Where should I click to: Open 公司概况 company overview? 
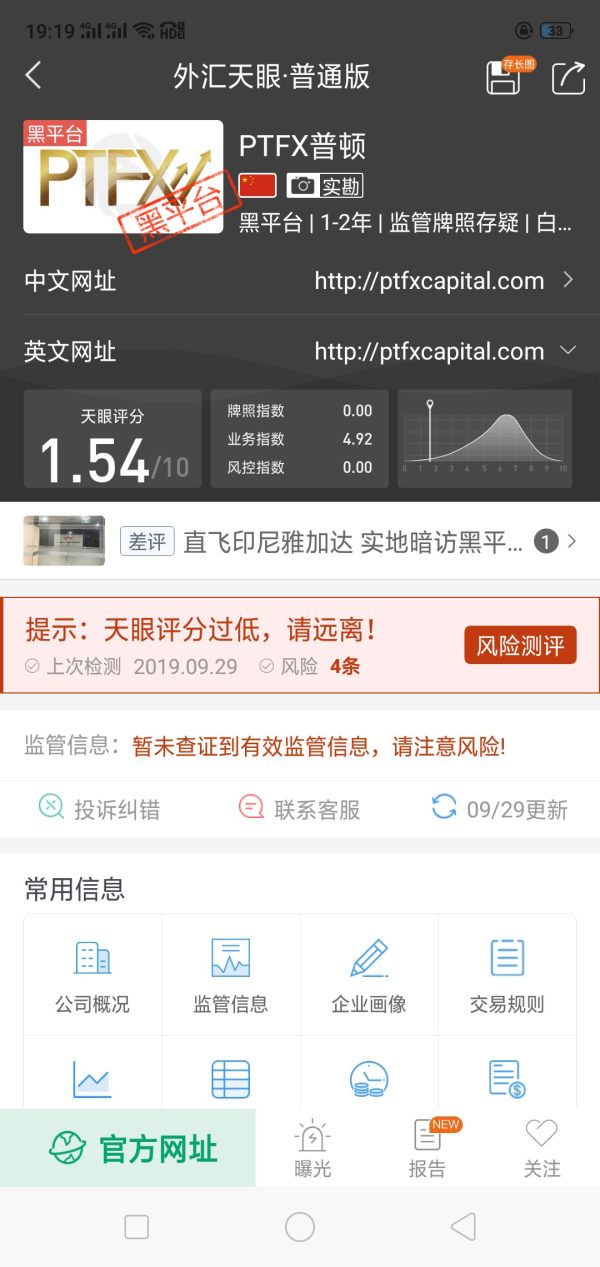pos(92,974)
